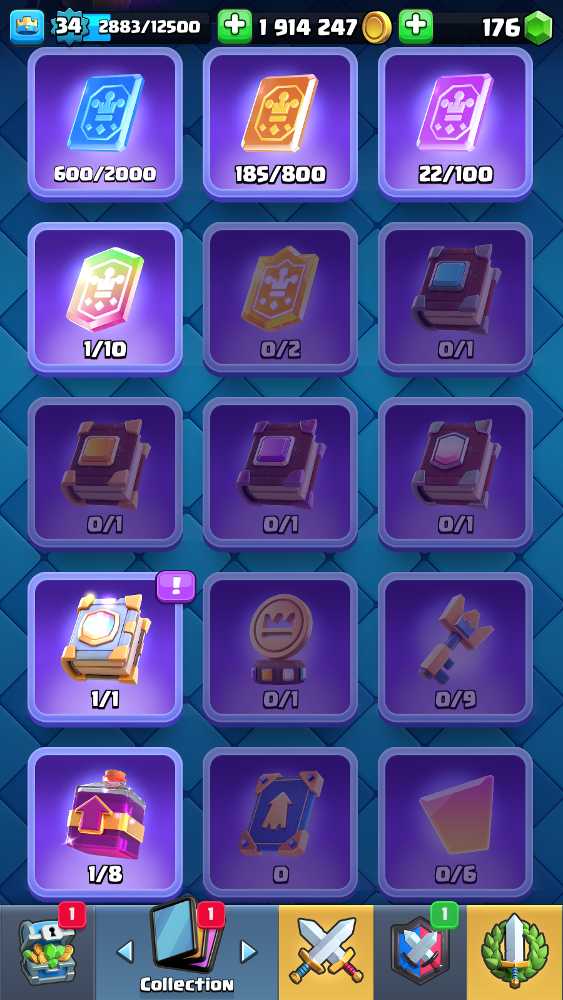The height and width of the screenshot is (1000, 563).
Task: Tap the coin token tile 0/1
Action: [x=281, y=649]
